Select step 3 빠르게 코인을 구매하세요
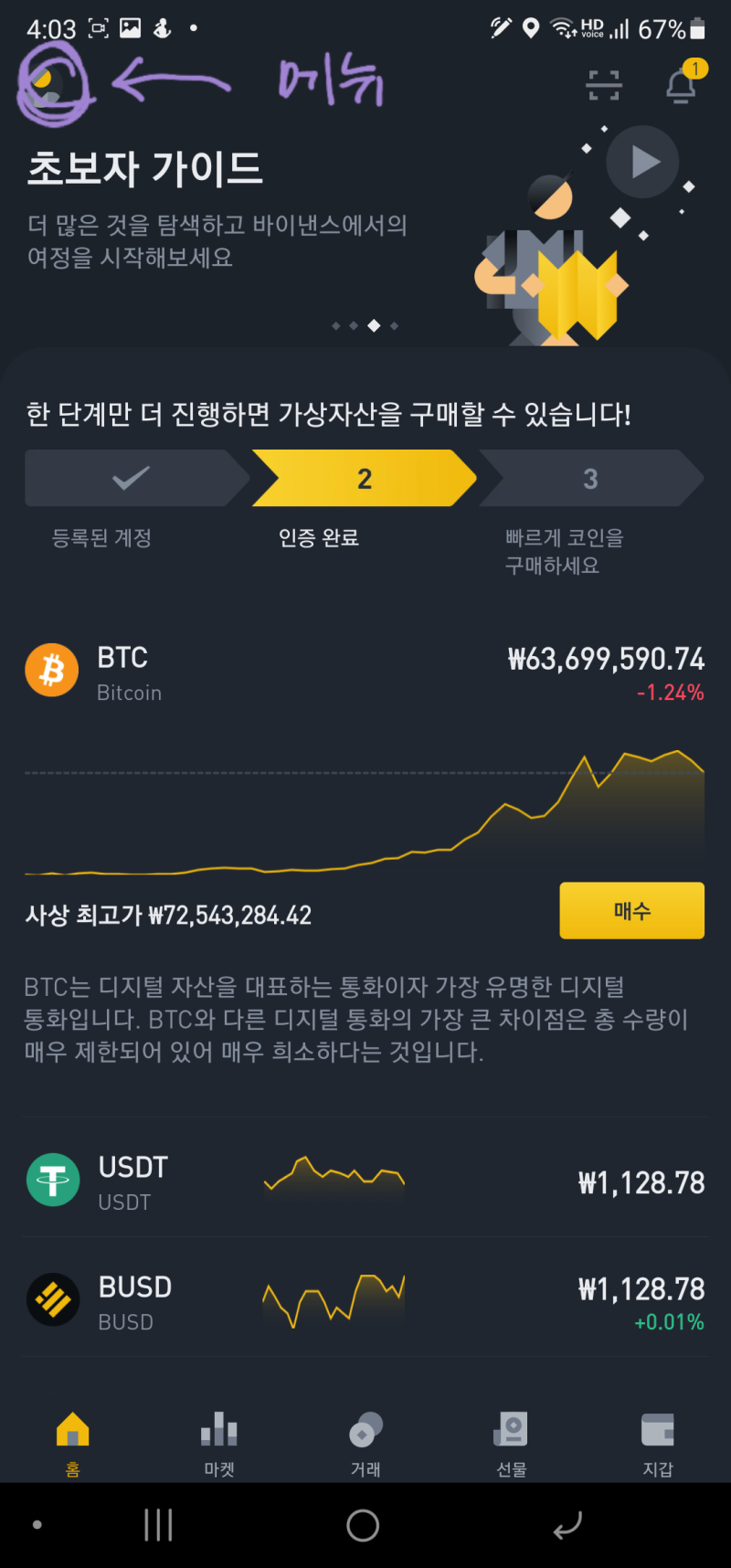731x1568 pixels. point(591,478)
